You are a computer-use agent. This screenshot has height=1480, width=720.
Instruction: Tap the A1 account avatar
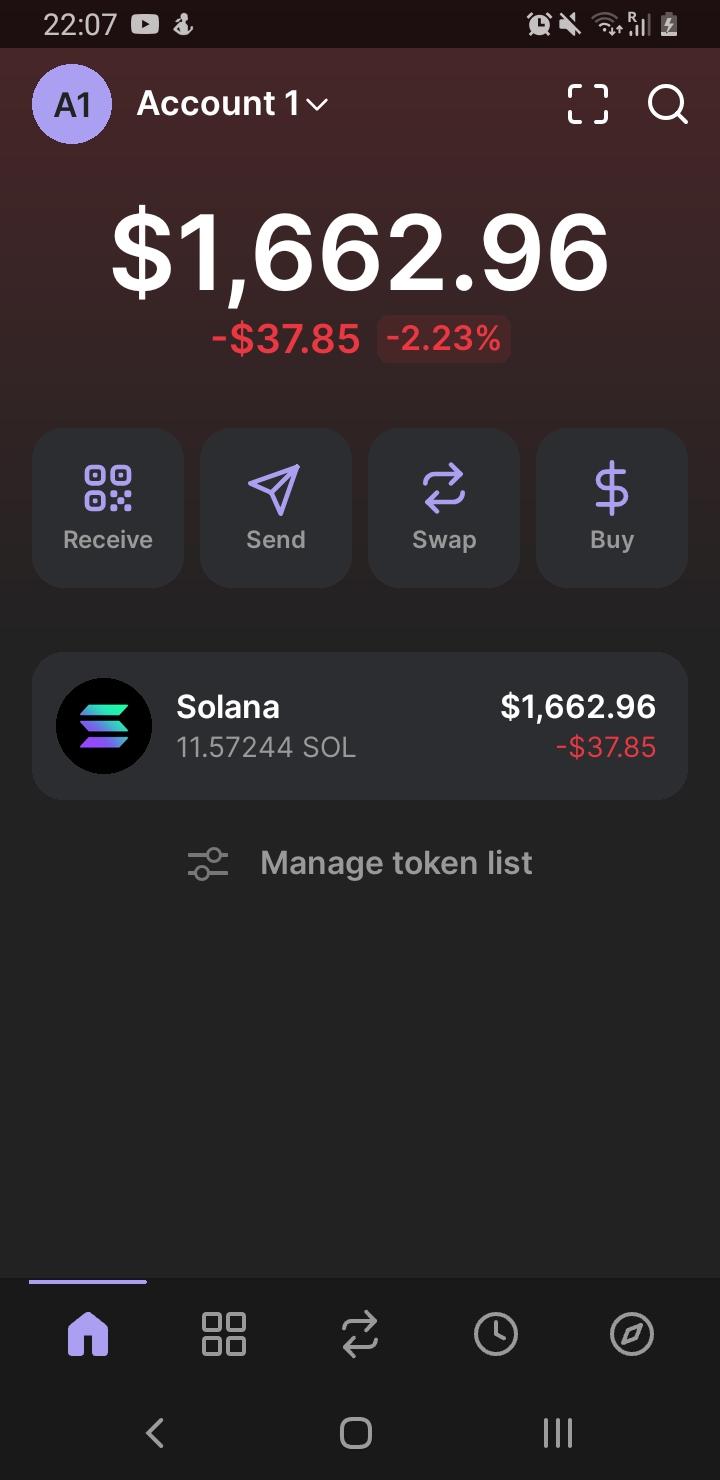(x=71, y=104)
